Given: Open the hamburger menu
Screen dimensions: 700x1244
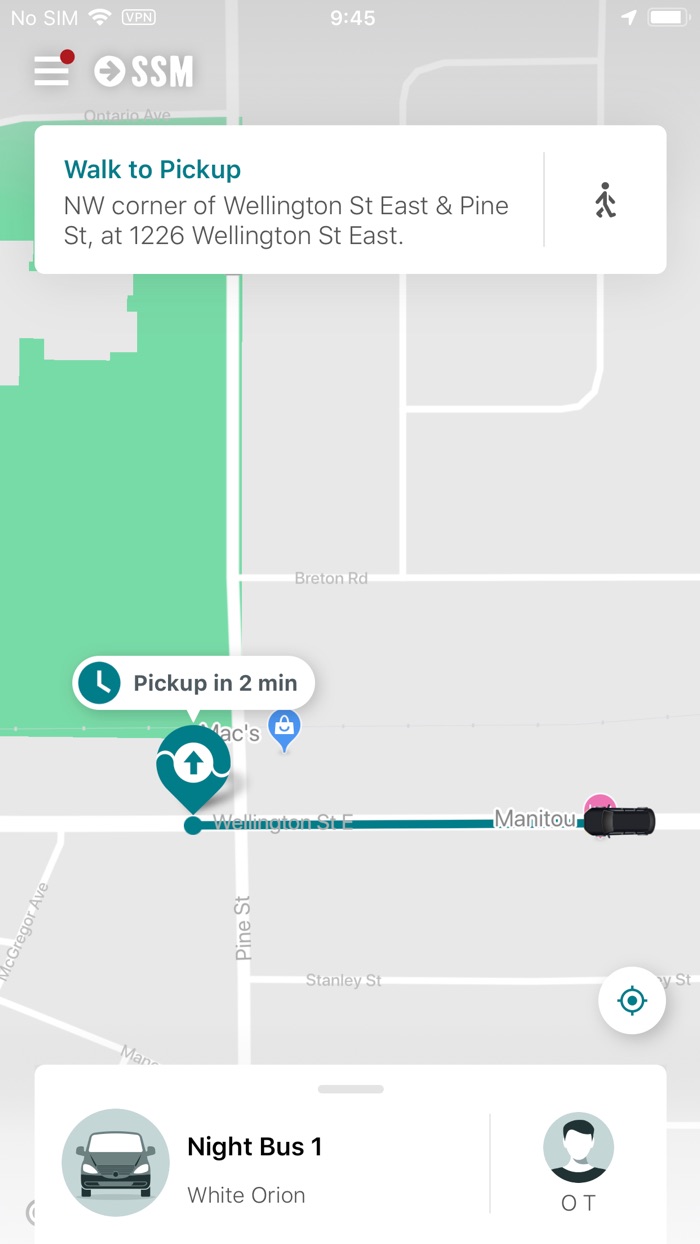Looking at the screenshot, I should (x=51, y=71).
